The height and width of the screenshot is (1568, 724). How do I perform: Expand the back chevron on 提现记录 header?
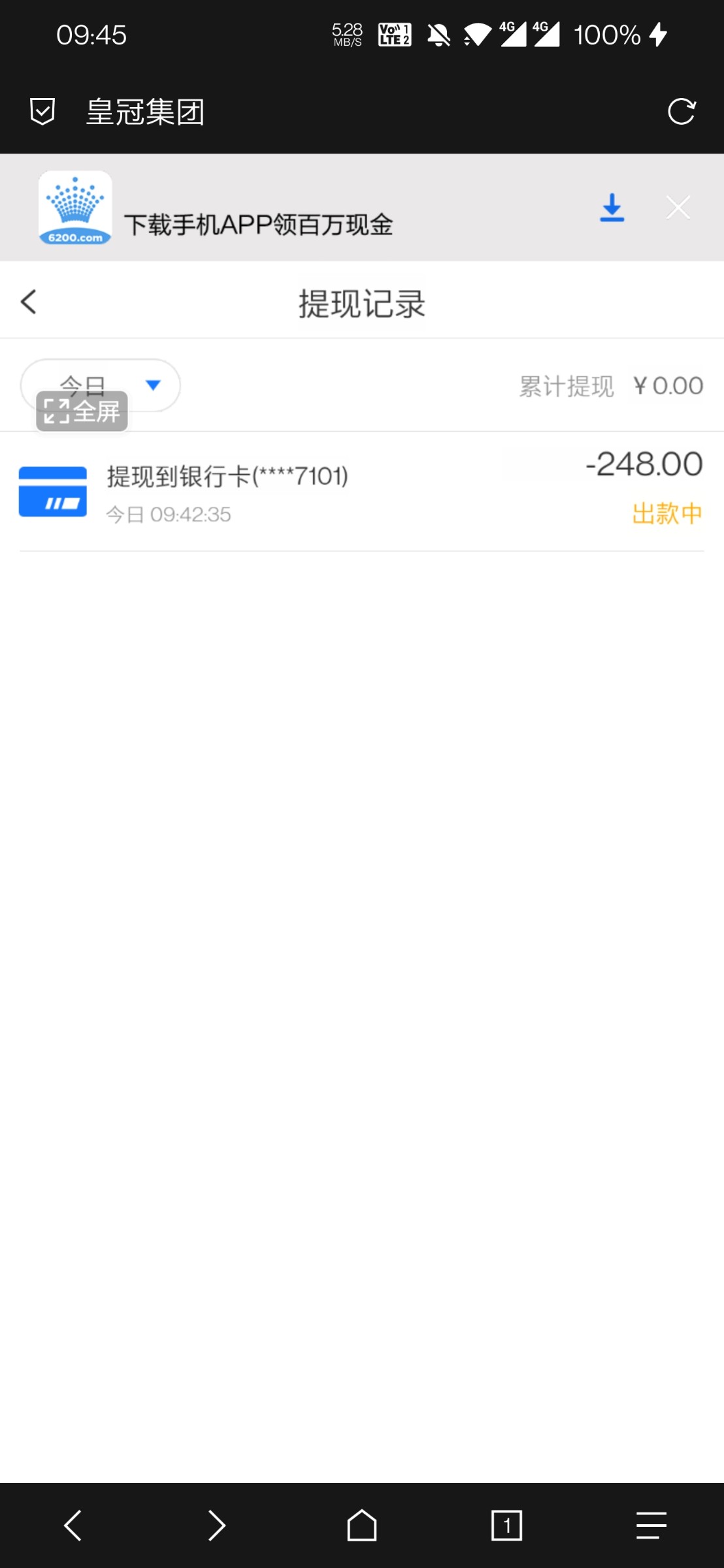pos(29,302)
